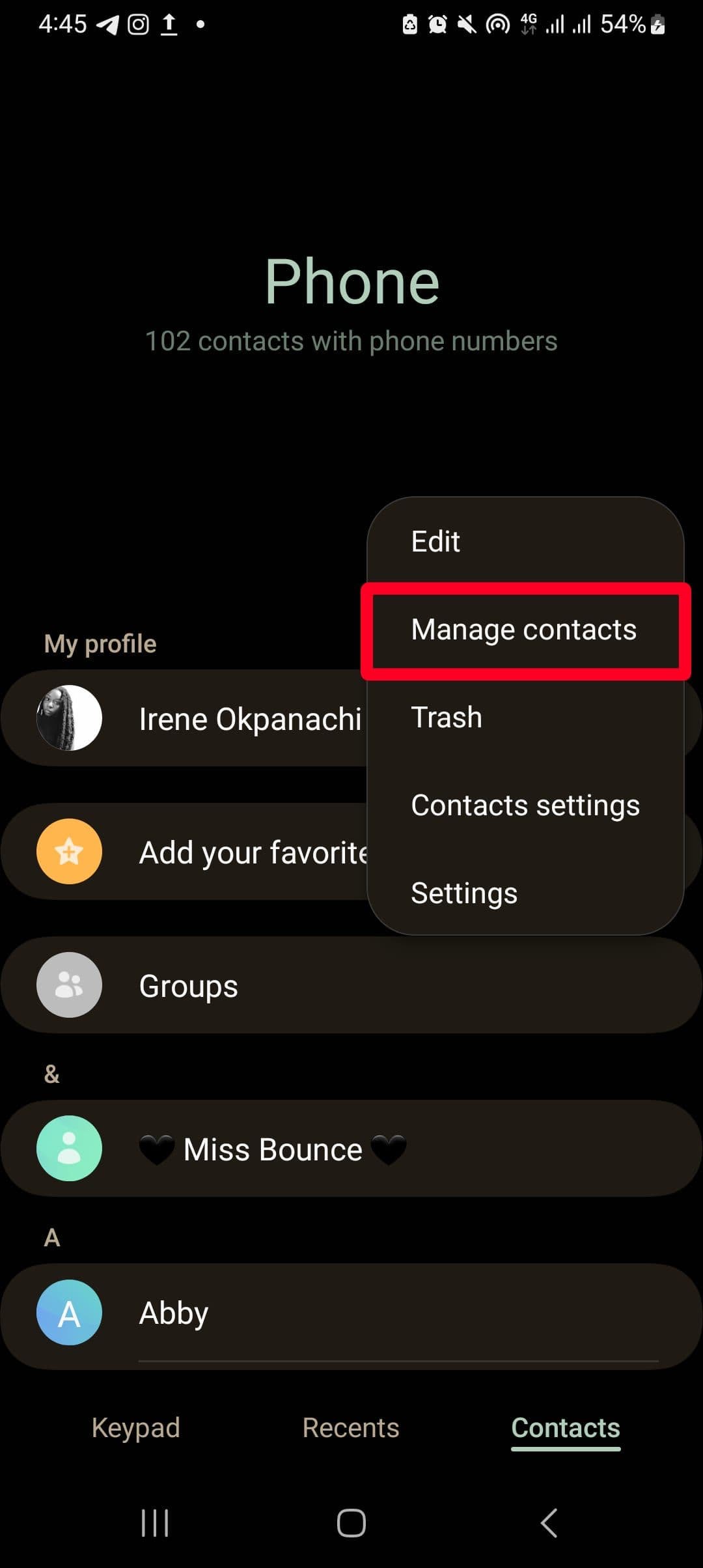Tap Add your favorite contacts row
Image resolution: width=703 pixels, height=1568 pixels.
[195, 852]
